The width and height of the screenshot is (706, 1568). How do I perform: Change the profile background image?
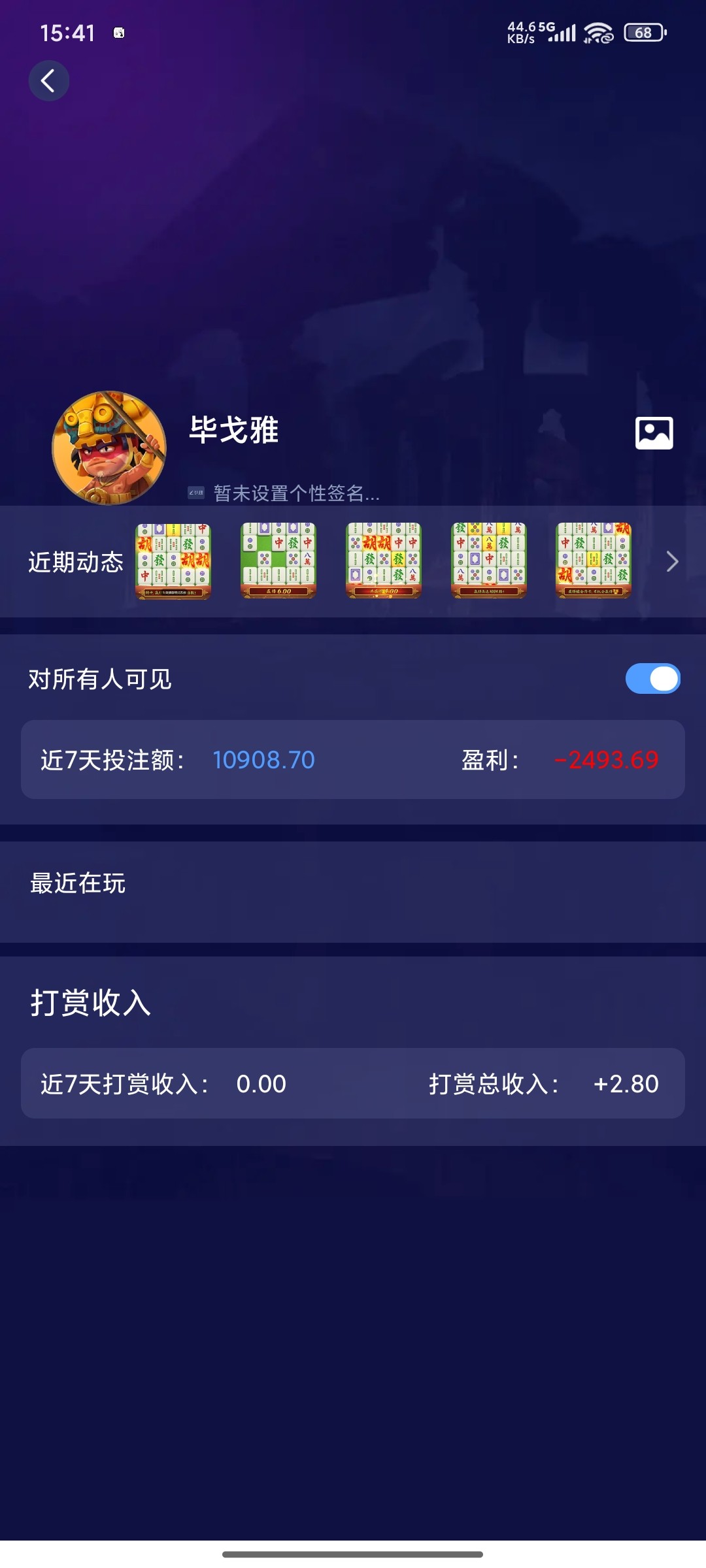pyautogui.click(x=654, y=433)
